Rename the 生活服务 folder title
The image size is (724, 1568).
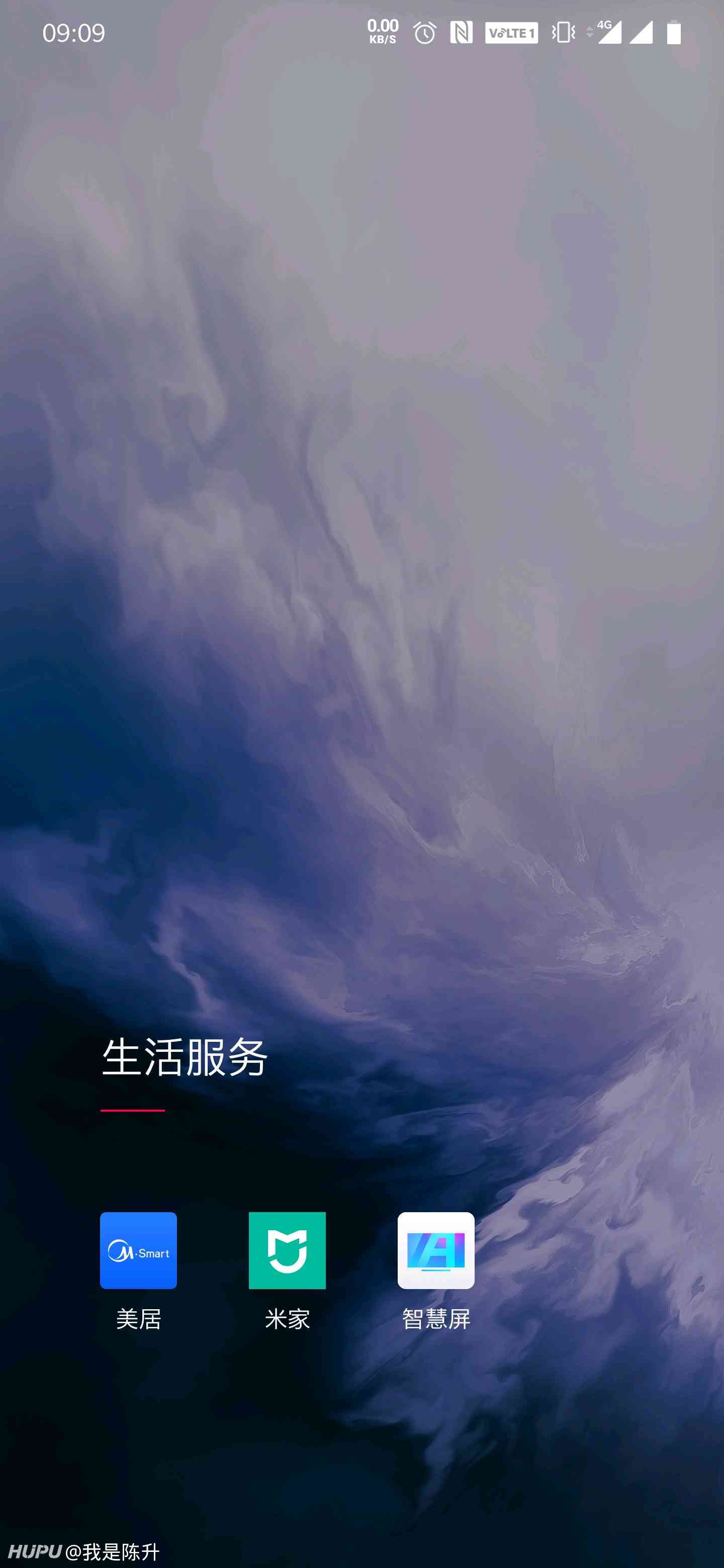[185, 1057]
